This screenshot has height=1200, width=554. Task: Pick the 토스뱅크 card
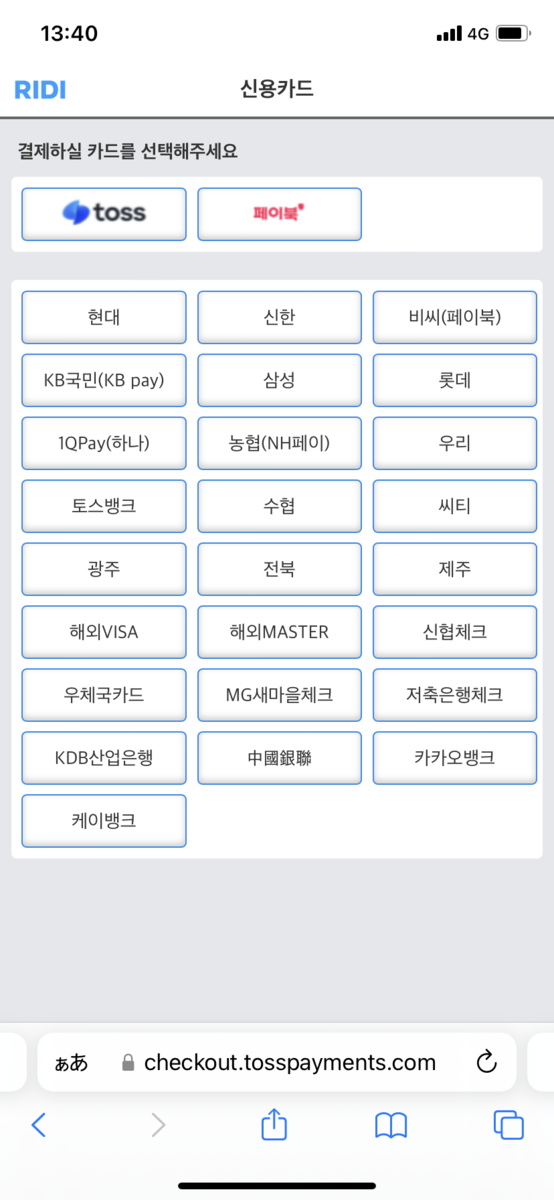pyautogui.click(x=104, y=507)
